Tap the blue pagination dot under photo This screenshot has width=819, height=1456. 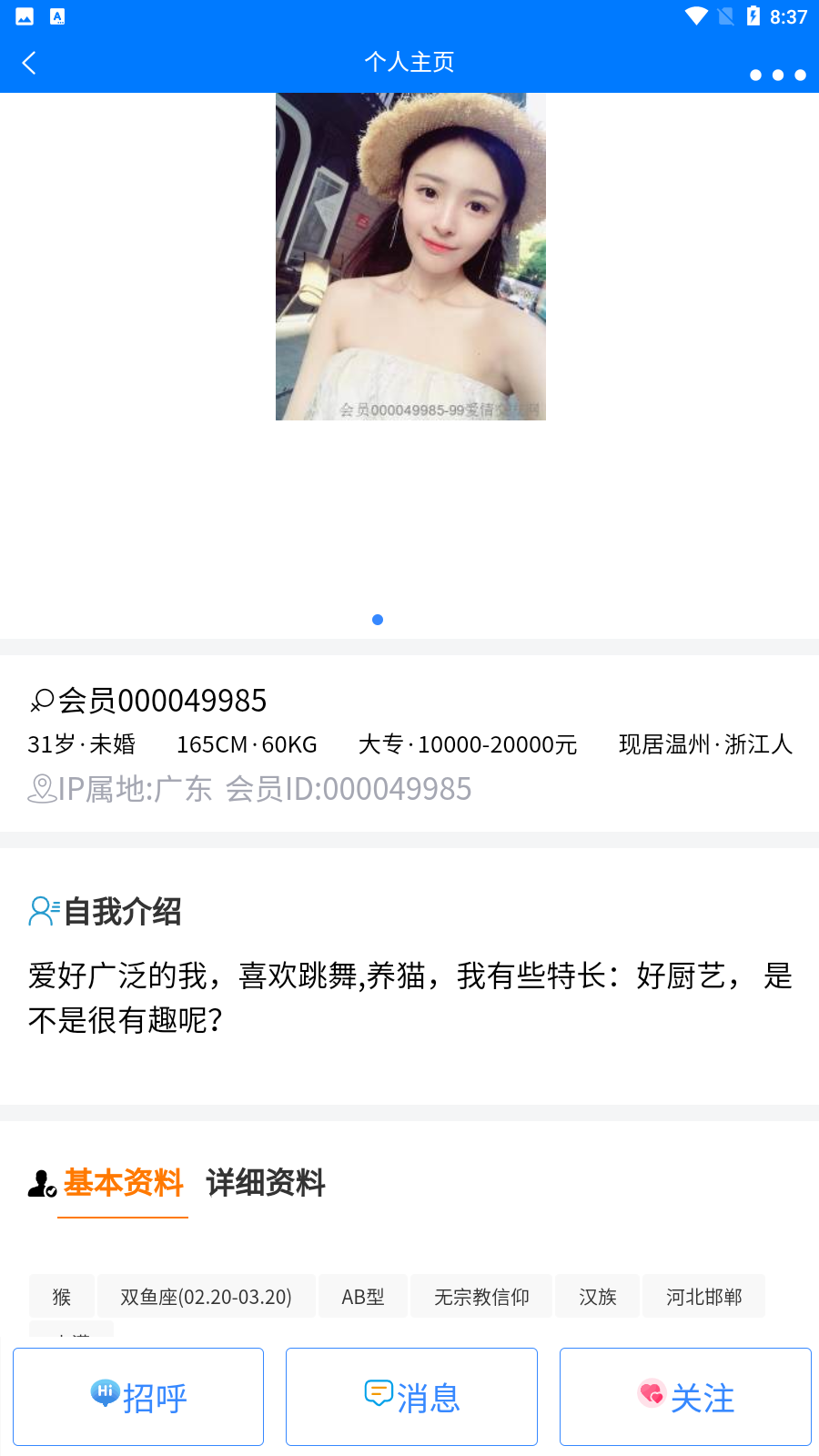(378, 619)
